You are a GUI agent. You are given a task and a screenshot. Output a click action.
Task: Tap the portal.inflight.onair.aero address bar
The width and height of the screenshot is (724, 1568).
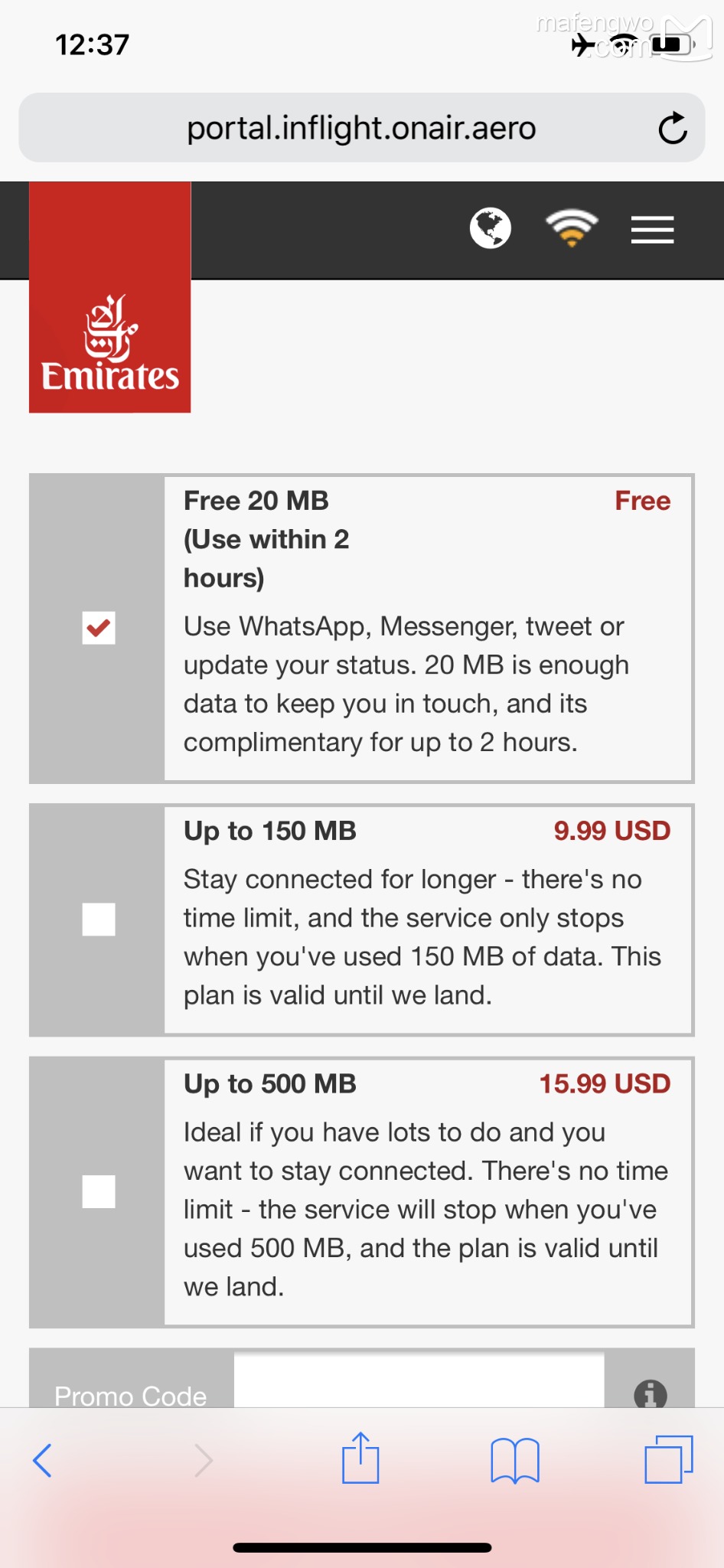[x=361, y=128]
